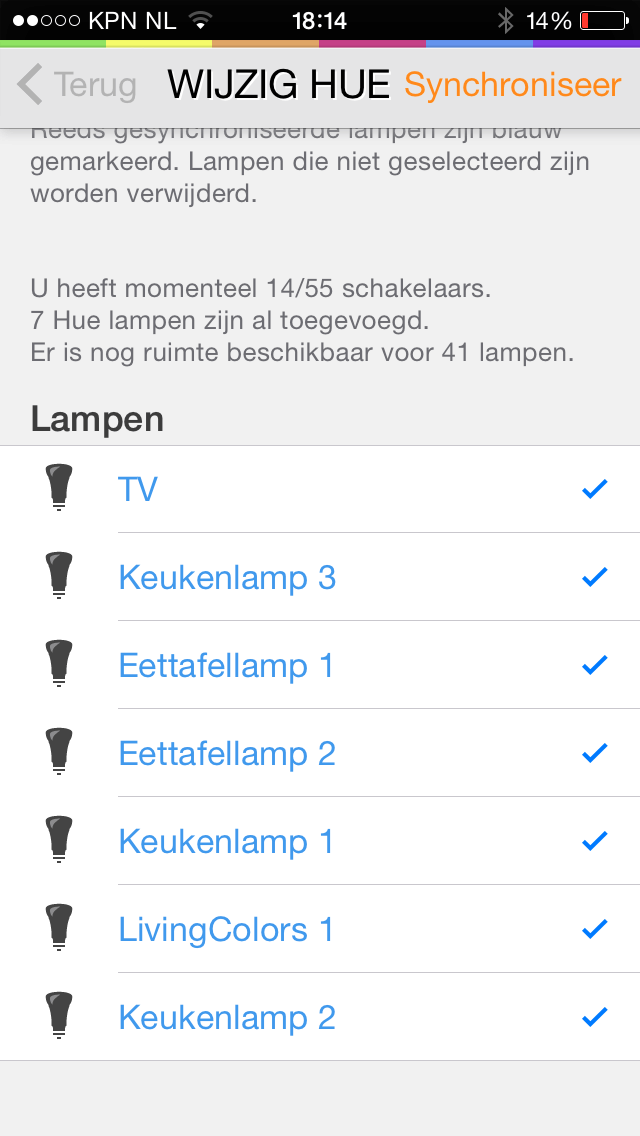Go back via the Terug button
This screenshot has width=640, height=1136.
tap(77, 86)
